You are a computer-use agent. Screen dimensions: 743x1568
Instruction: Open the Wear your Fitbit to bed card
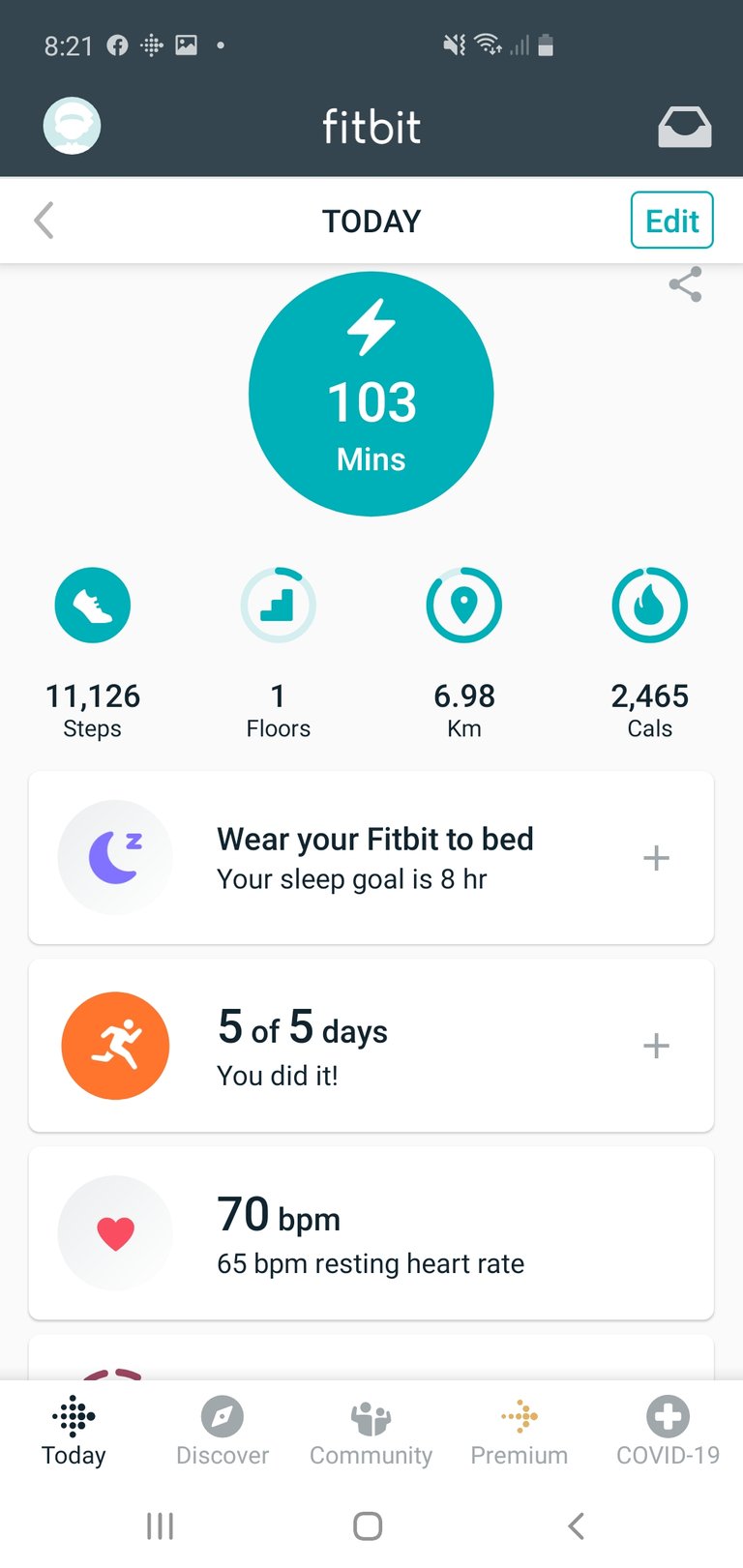pos(371,858)
